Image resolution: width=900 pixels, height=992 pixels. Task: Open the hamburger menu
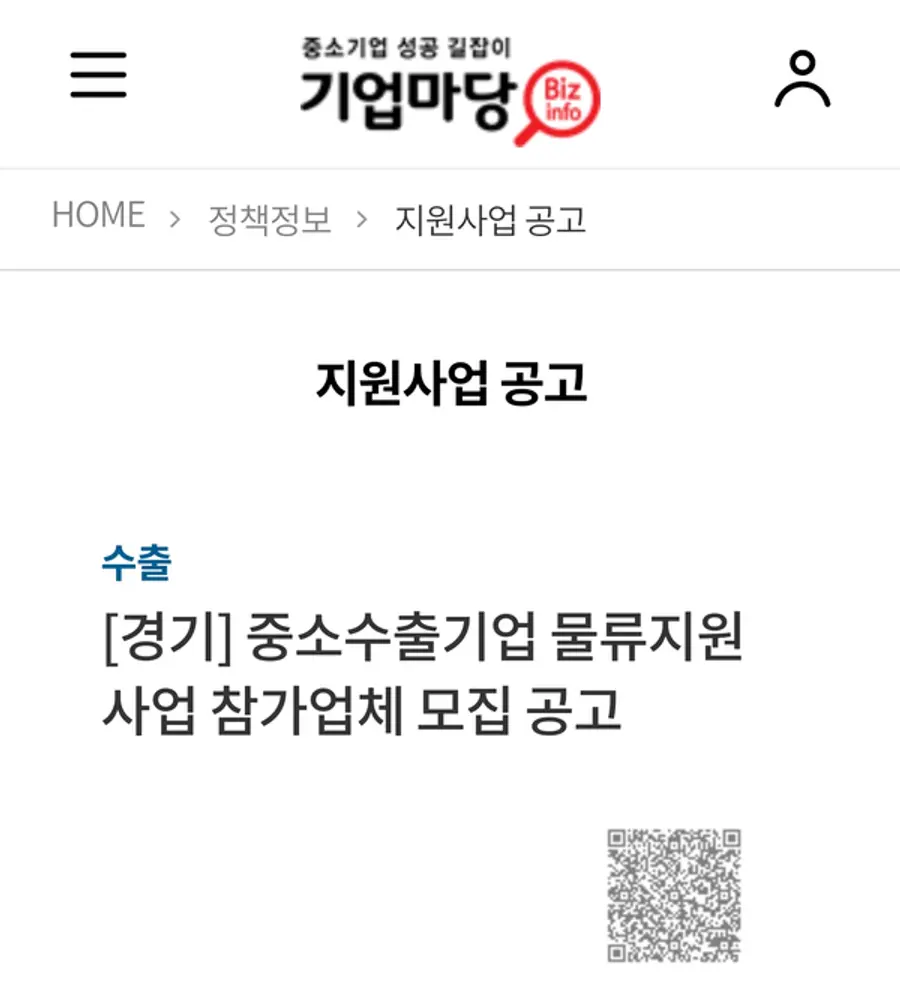point(99,76)
